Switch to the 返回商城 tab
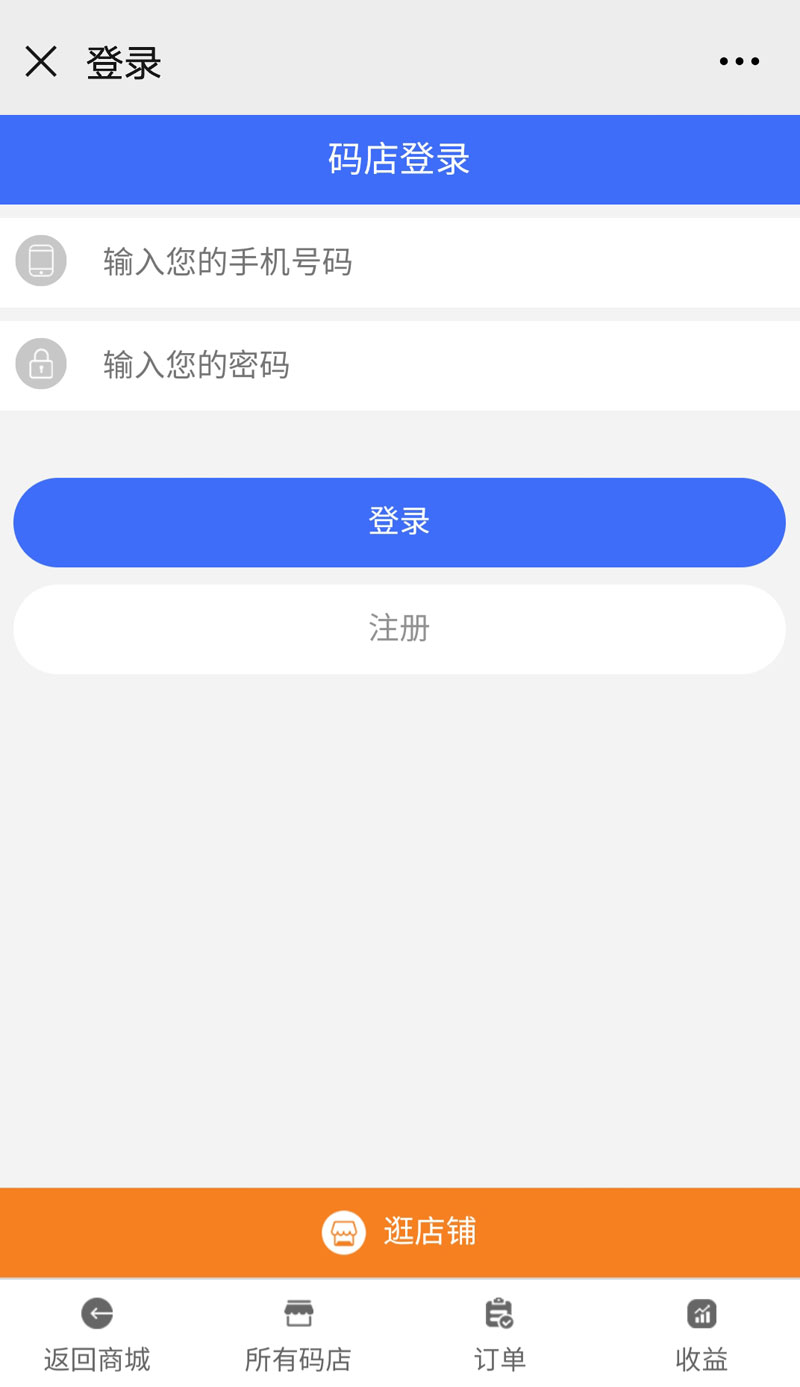800x1387 pixels. [95, 1333]
